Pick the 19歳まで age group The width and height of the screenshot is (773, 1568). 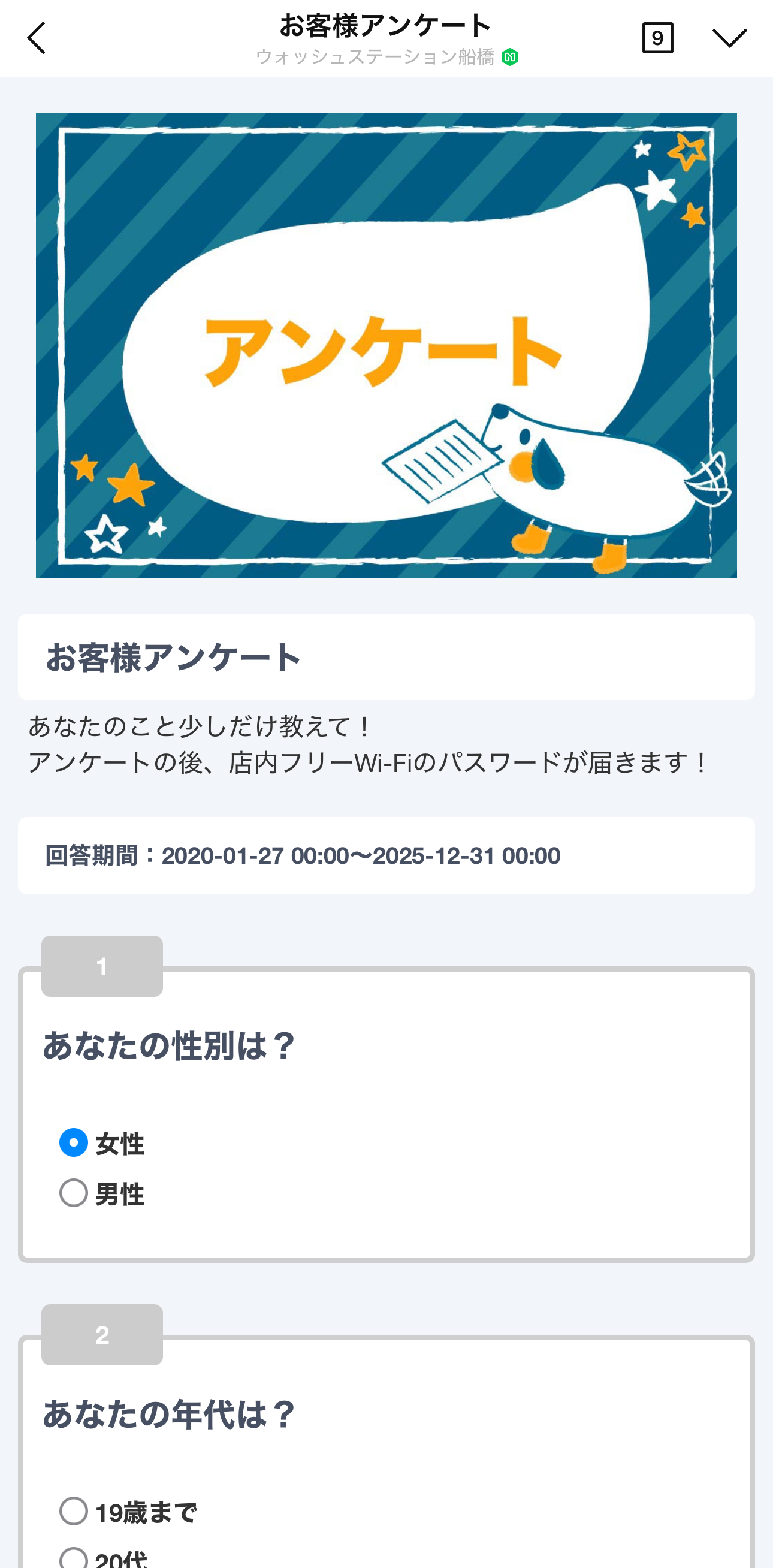point(74,1511)
